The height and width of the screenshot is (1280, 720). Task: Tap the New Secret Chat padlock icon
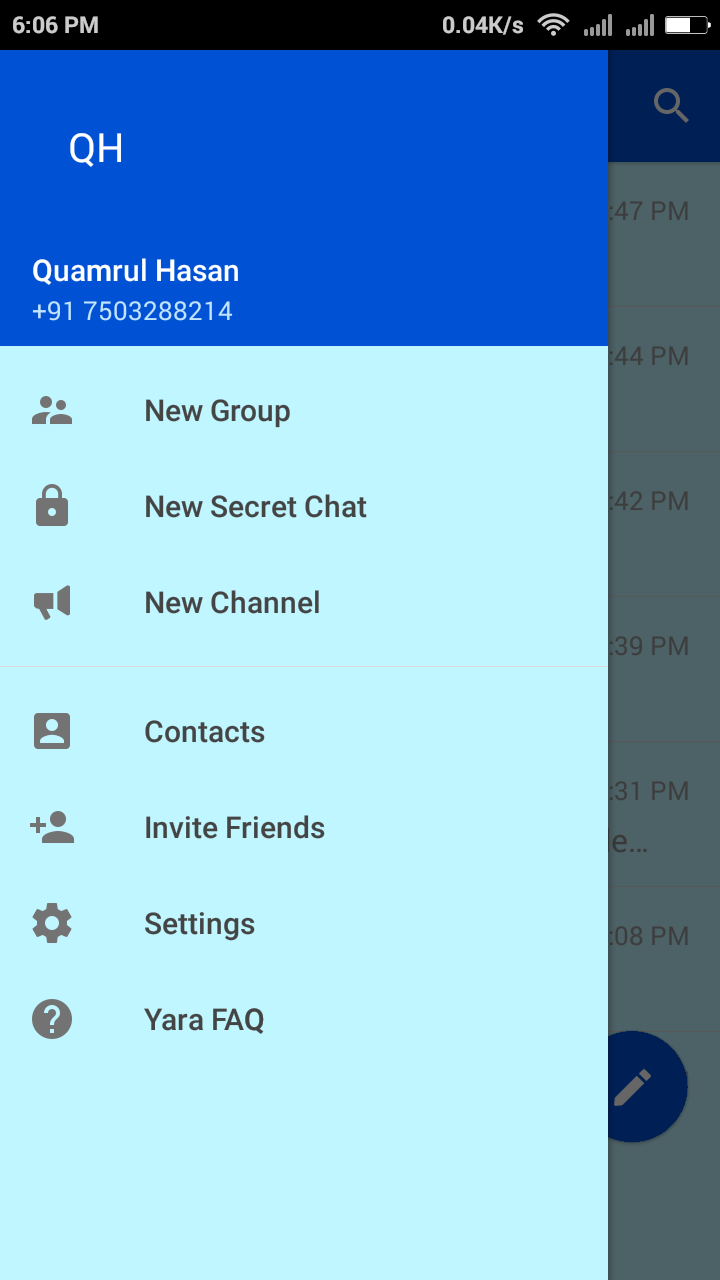(52, 506)
